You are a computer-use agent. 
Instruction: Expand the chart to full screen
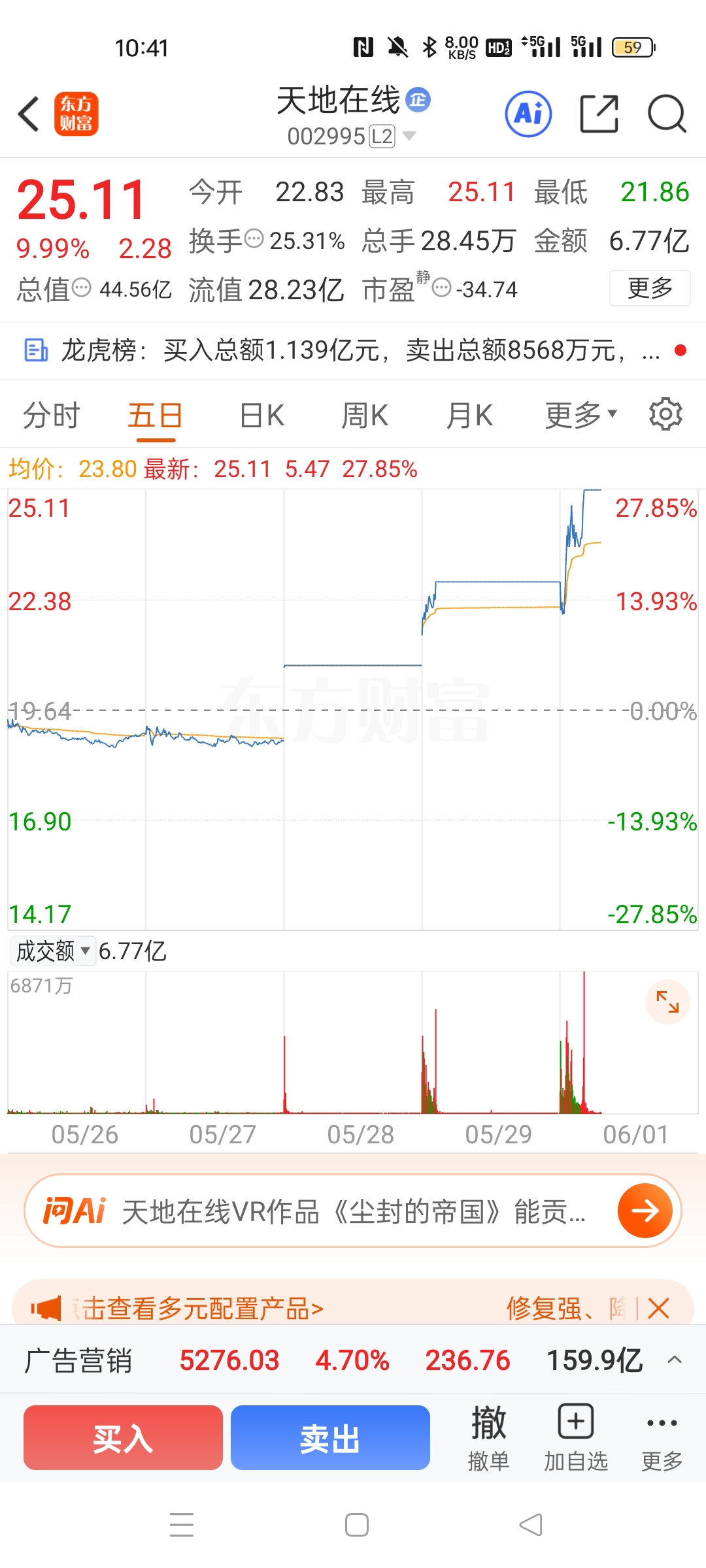click(x=667, y=1002)
